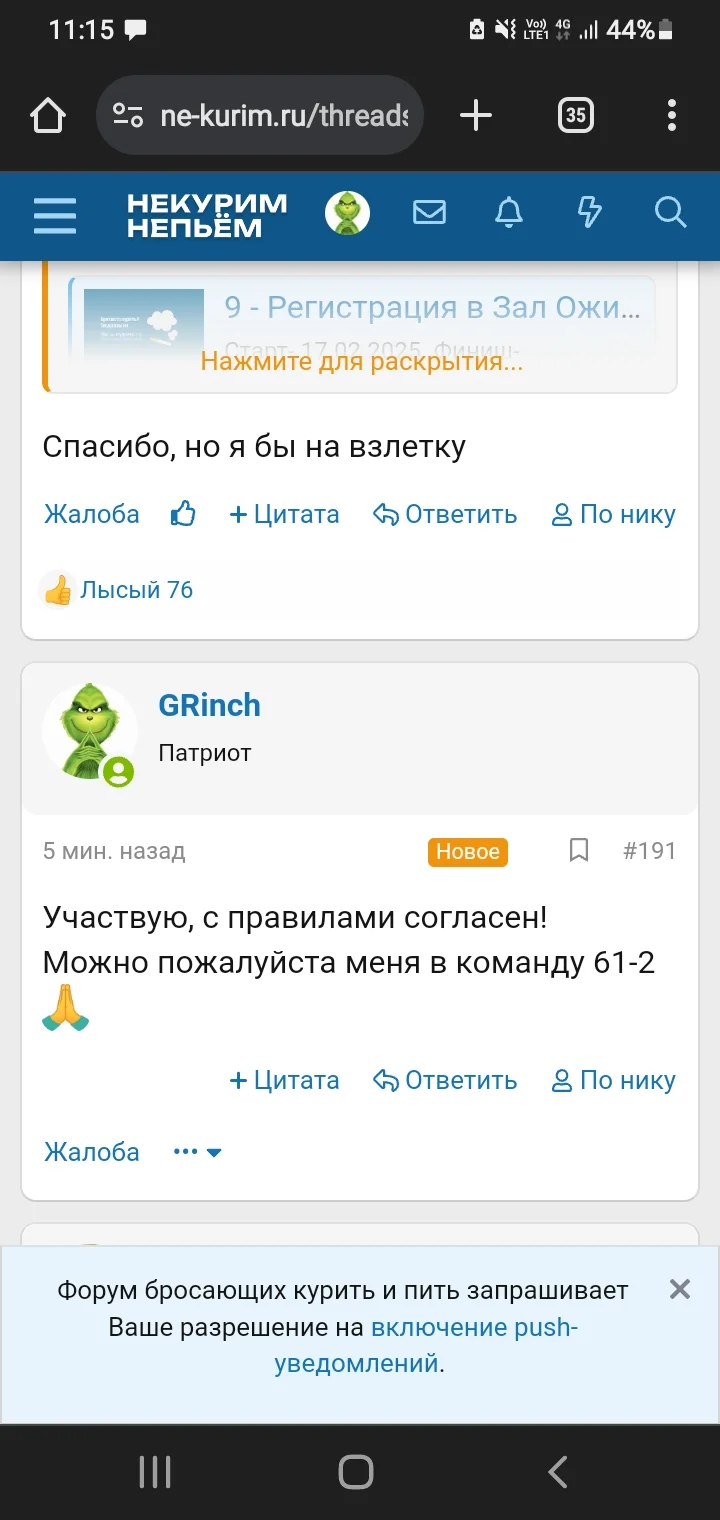Image resolution: width=720 pixels, height=1520 pixels.
Task: Check alerts via the bell icon
Action: pyautogui.click(x=509, y=213)
